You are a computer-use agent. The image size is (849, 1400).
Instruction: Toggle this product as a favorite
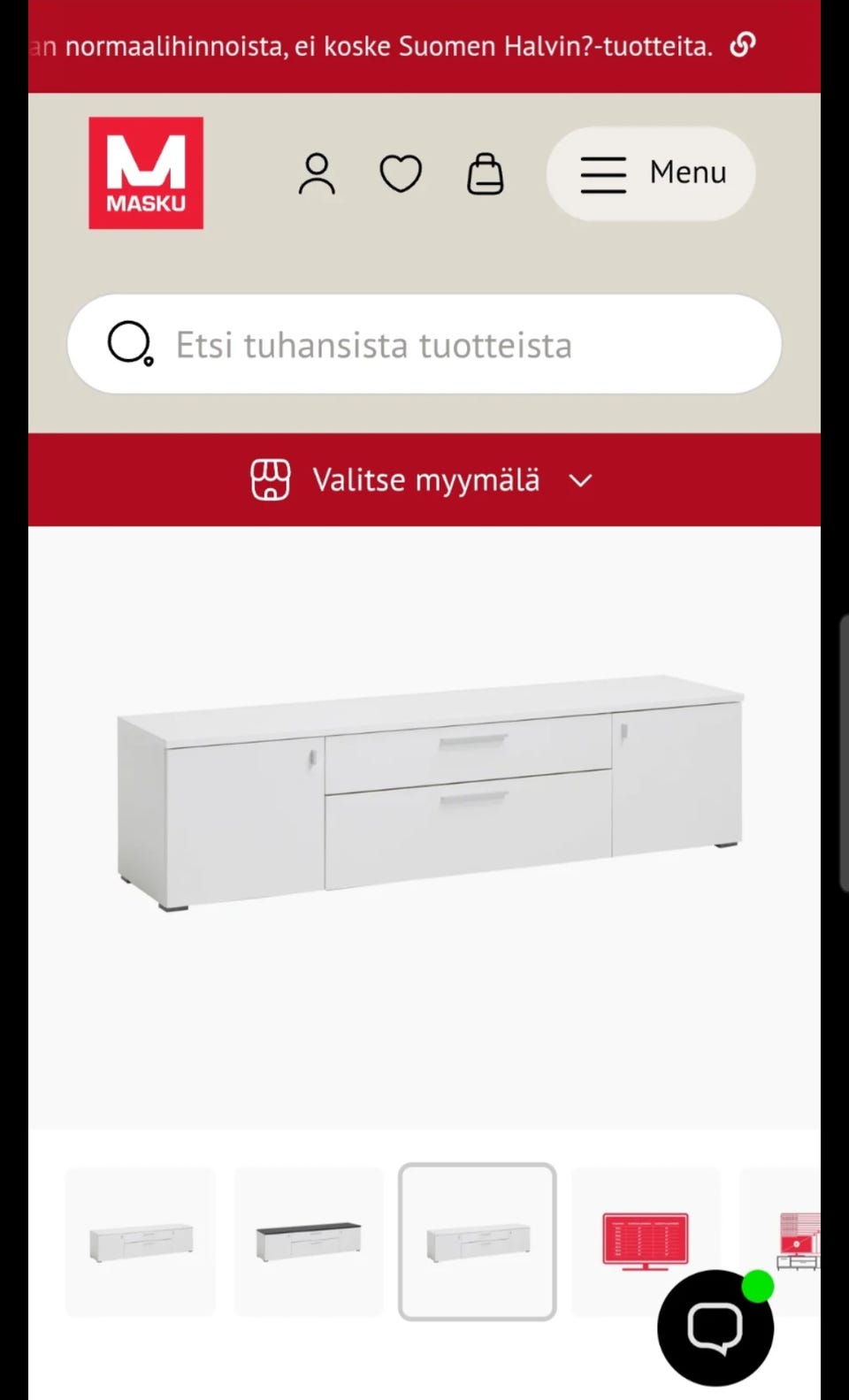[x=401, y=173]
